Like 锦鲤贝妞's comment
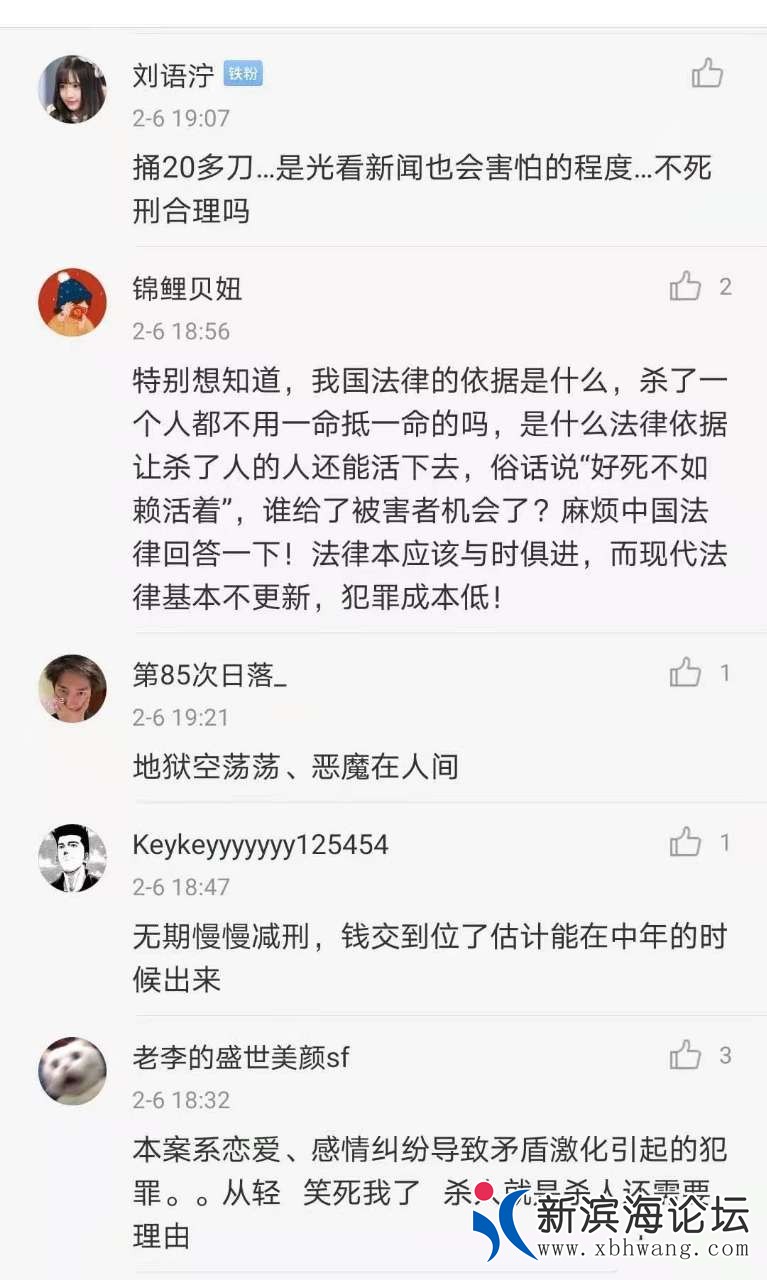 tap(686, 286)
